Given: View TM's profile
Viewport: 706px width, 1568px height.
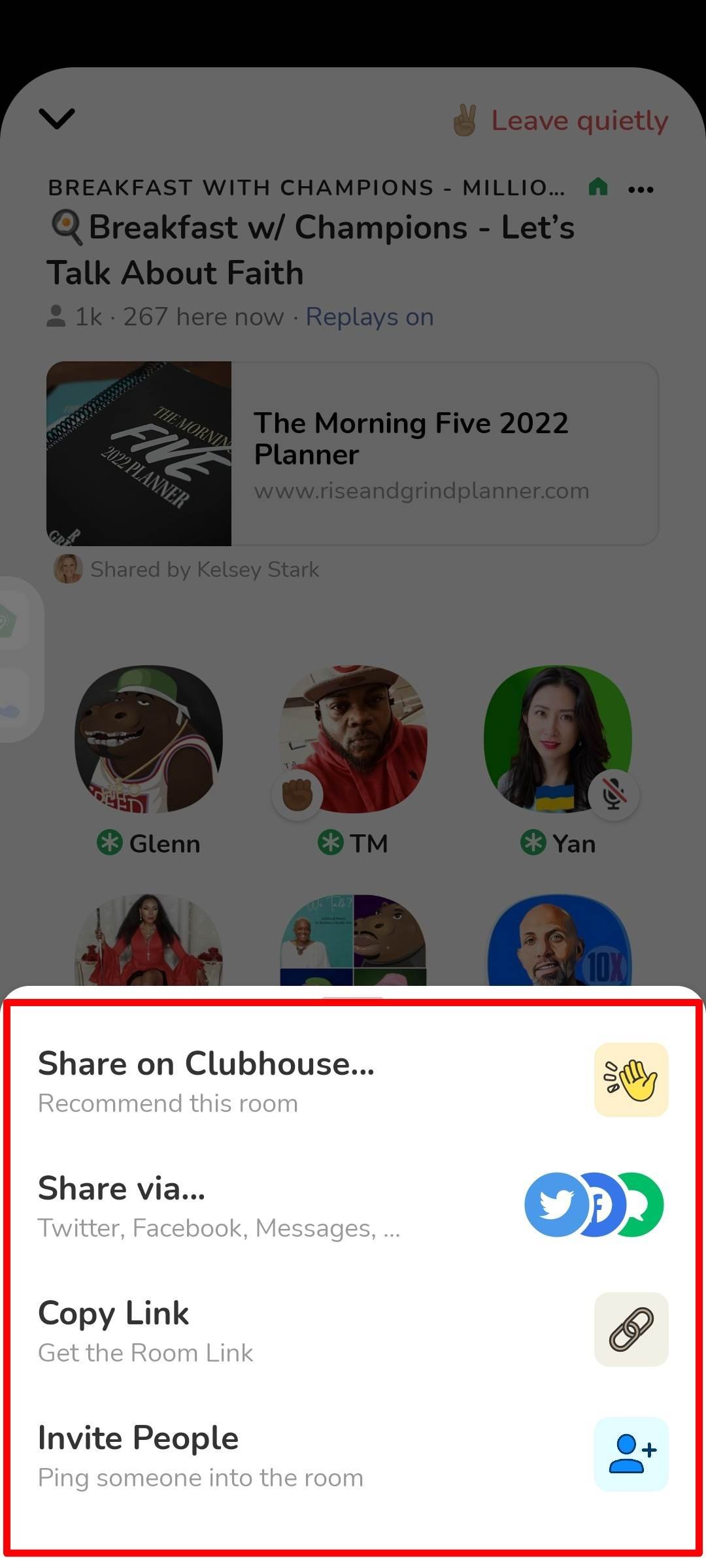Looking at the screenshot, I should pos(353,739).
